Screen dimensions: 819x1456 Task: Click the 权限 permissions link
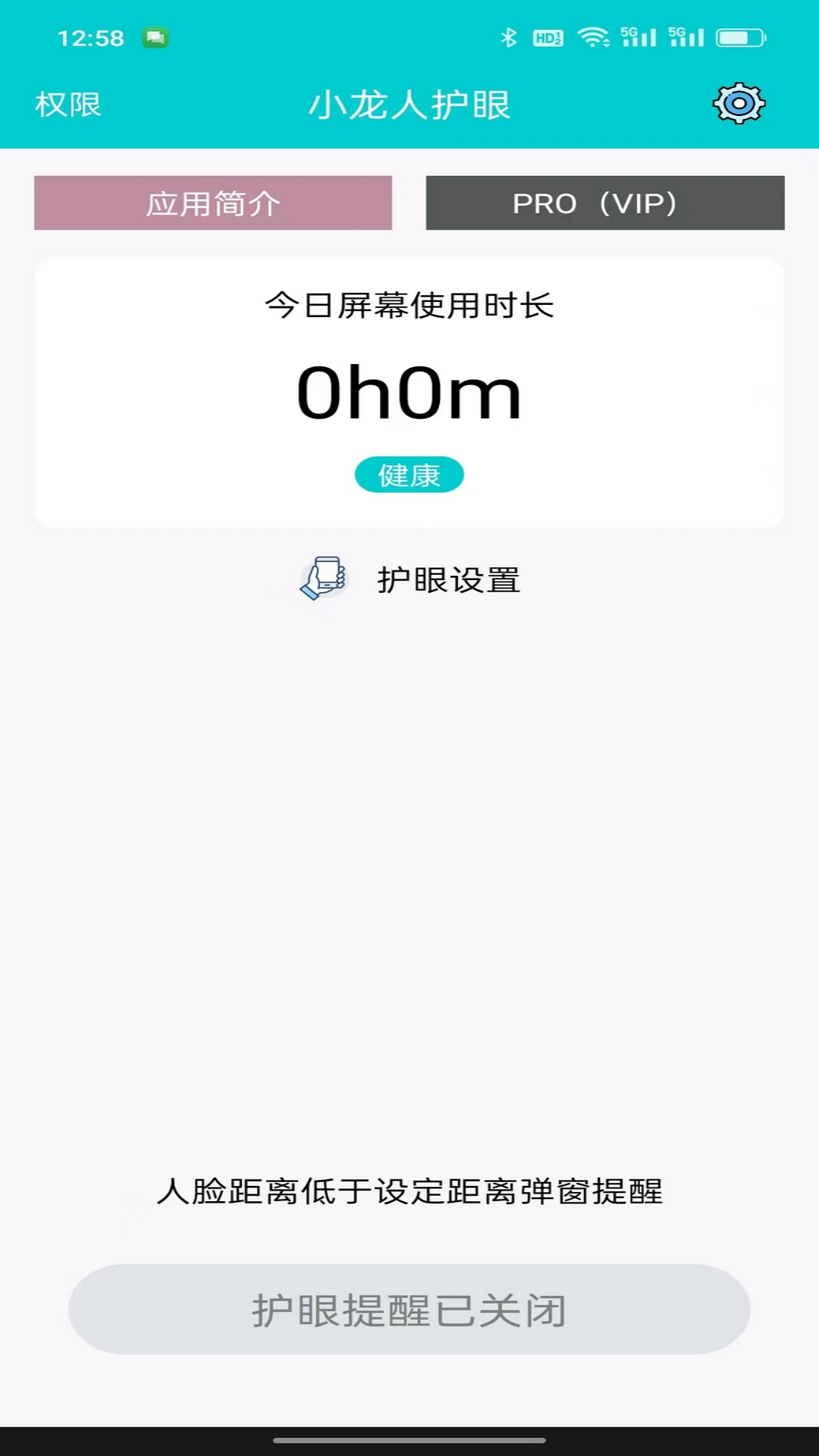pos(67,105)
